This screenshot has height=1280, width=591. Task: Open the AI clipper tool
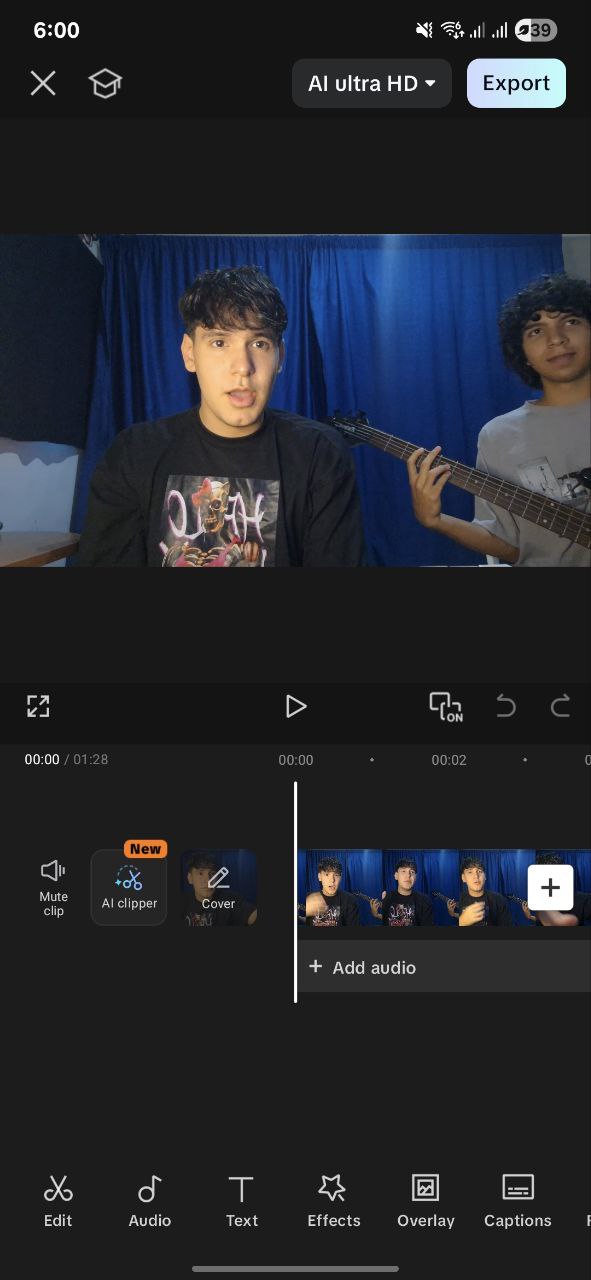click(x=129, y=887)
